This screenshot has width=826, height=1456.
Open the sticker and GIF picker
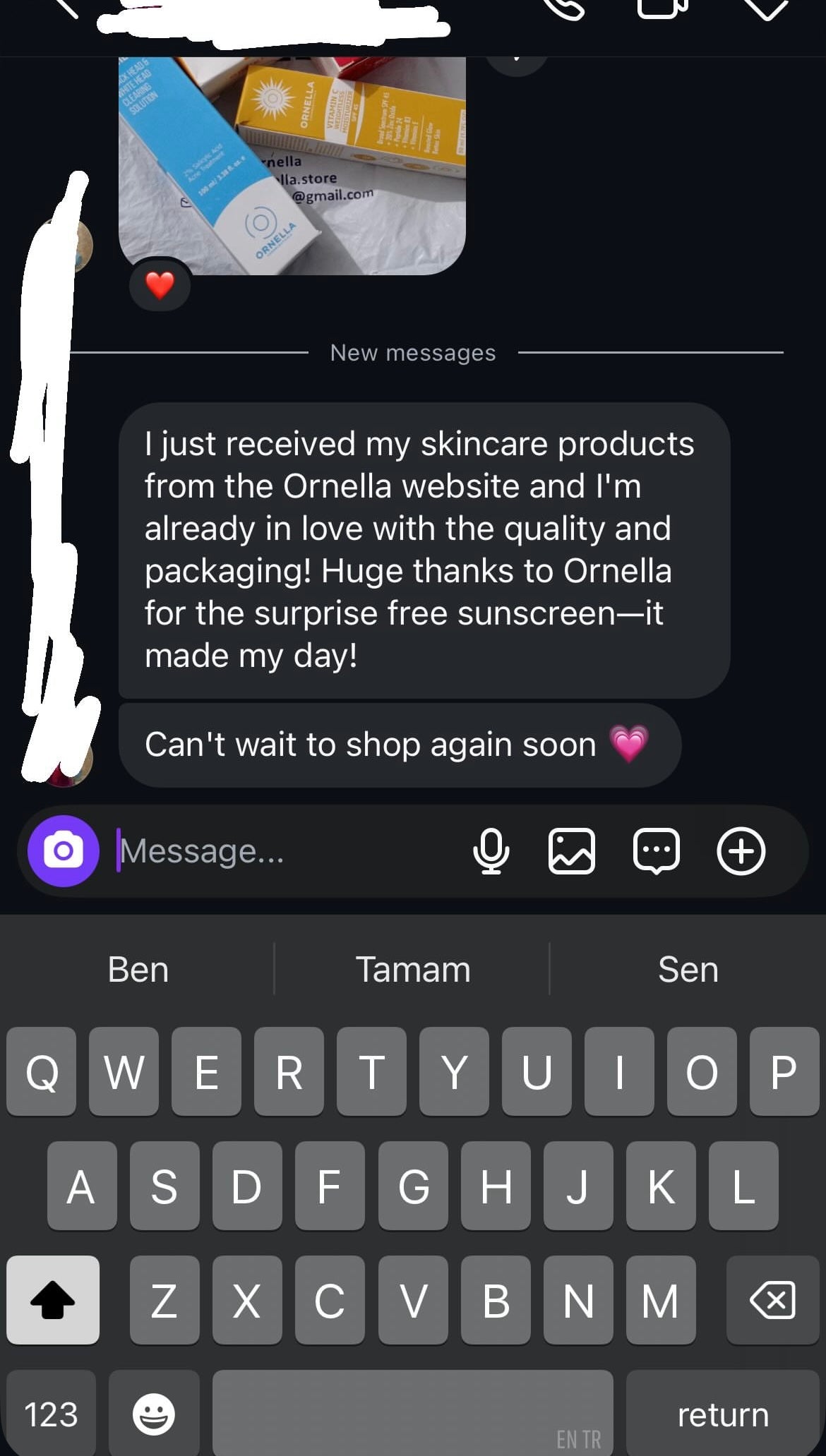point(657,851)
